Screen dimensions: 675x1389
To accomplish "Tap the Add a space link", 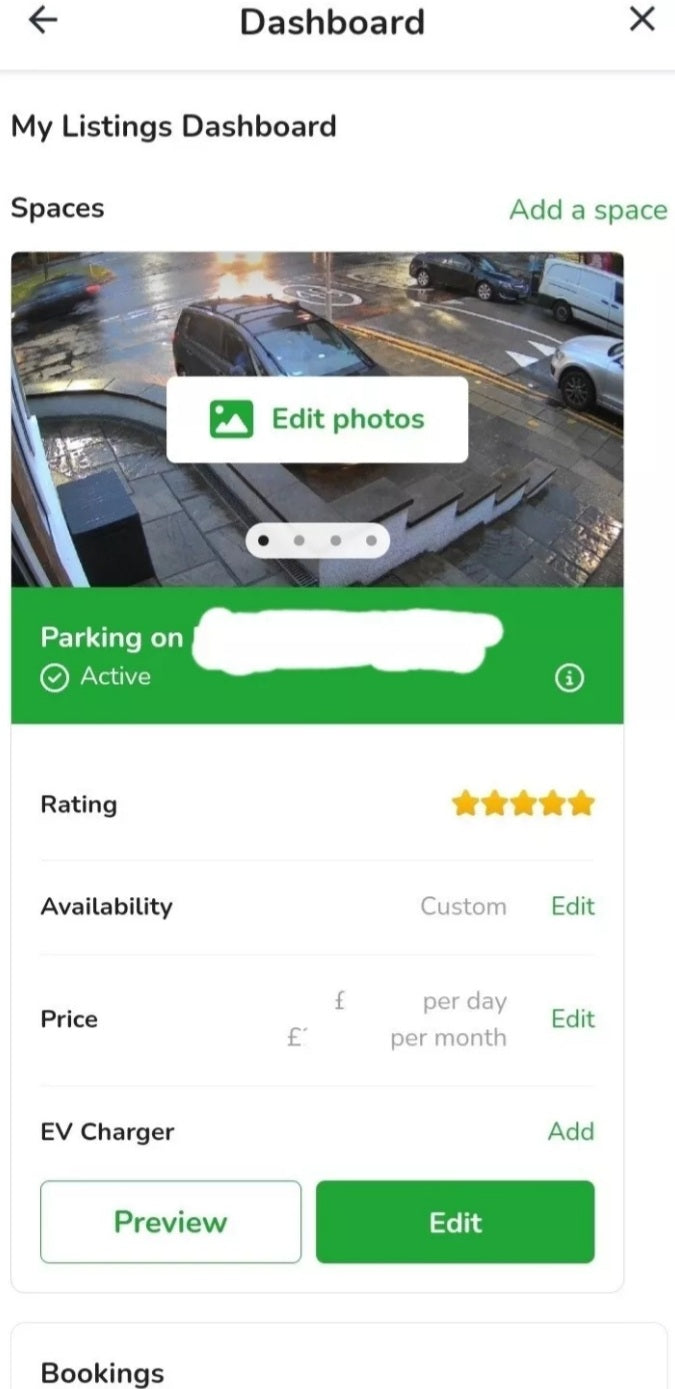I will [587, 210].
